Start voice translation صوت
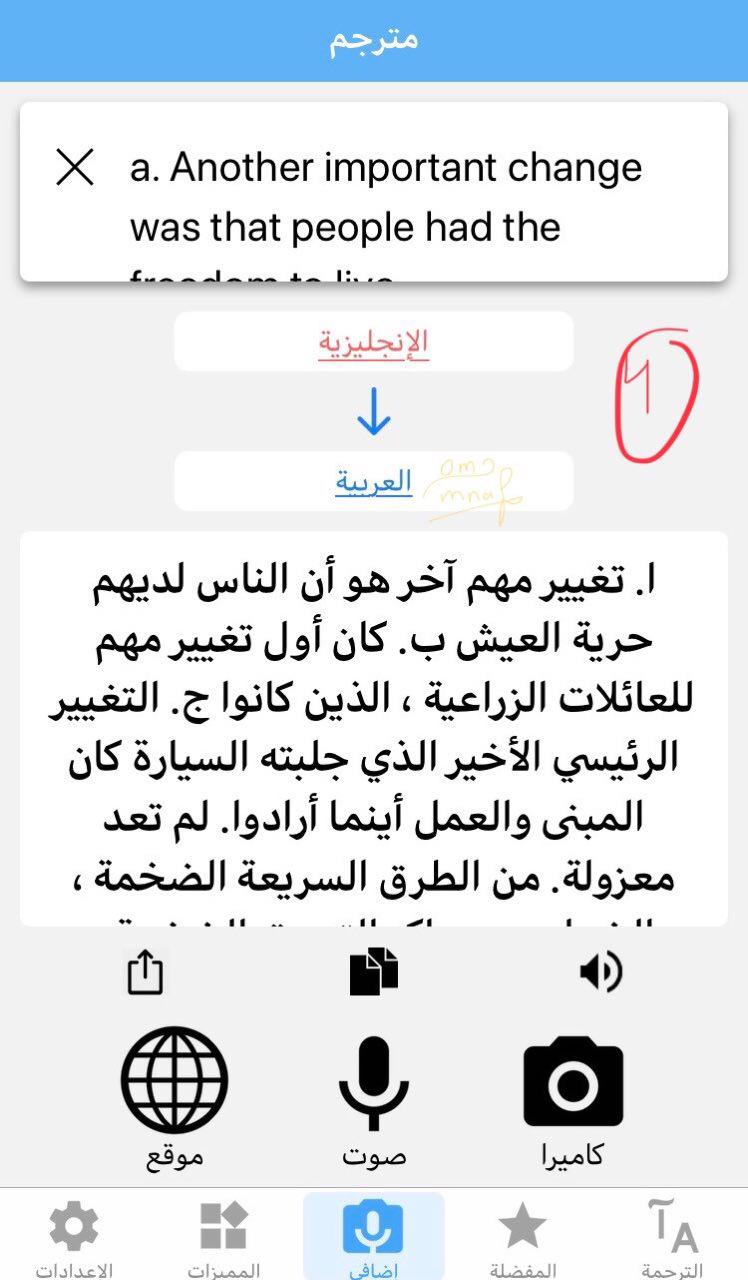The width and height of the screenshot is (748, 1280). [374, 1099]
